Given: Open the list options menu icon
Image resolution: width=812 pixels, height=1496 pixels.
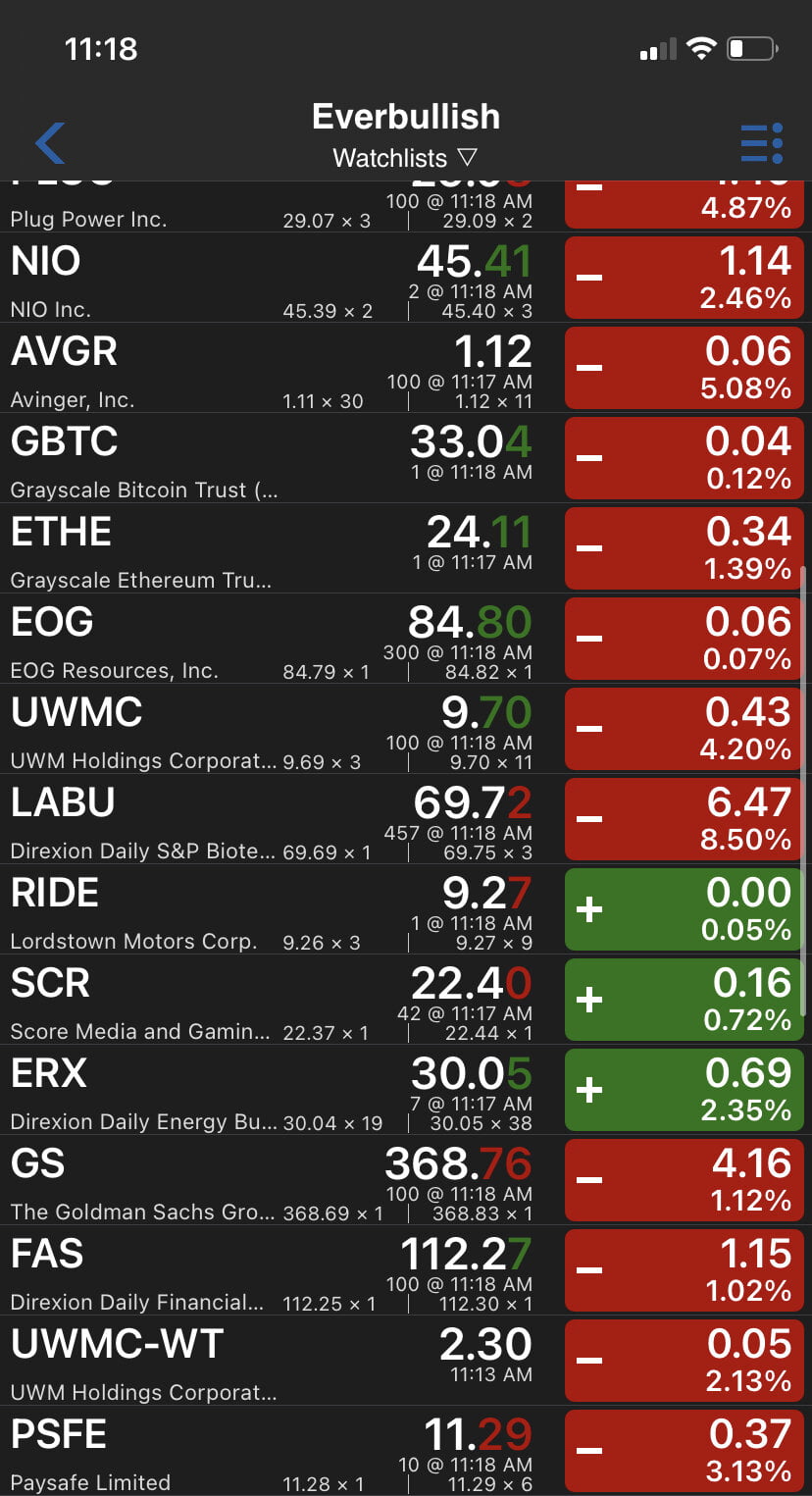Looking at the screenshot, I should pos(761,143).
